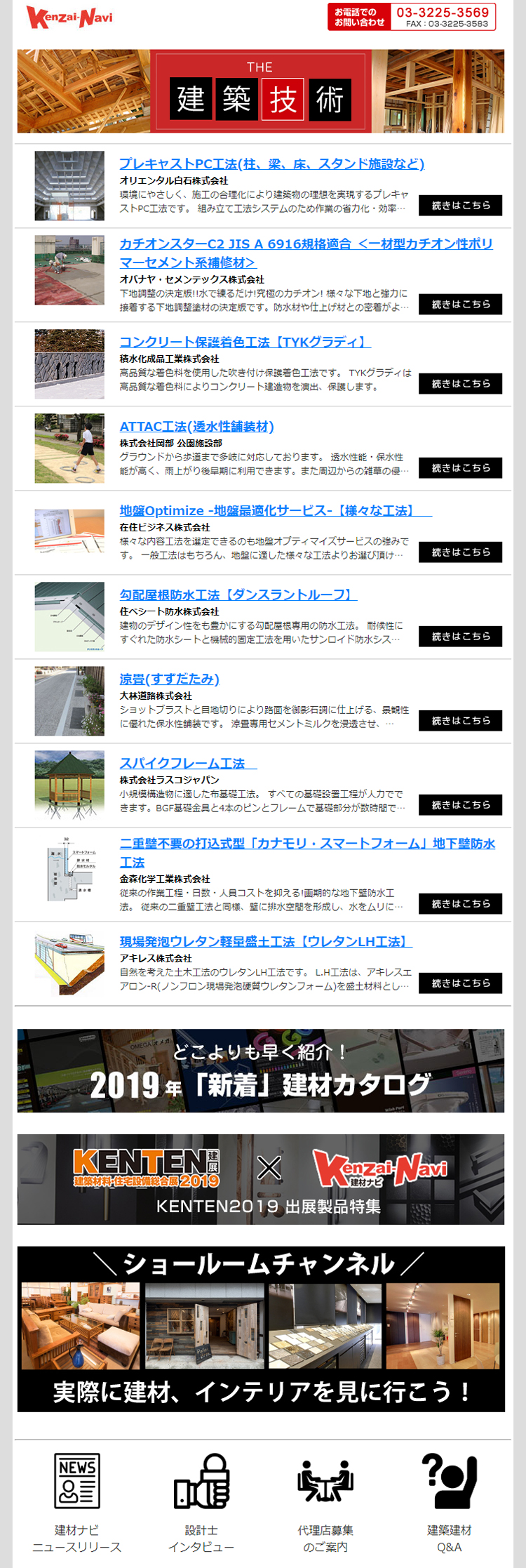This screenshot has width=526, height=1568.
Task: Open the 涼畳(すずだたみ) link
Action: pyautogui.click(x=169, y=679)
